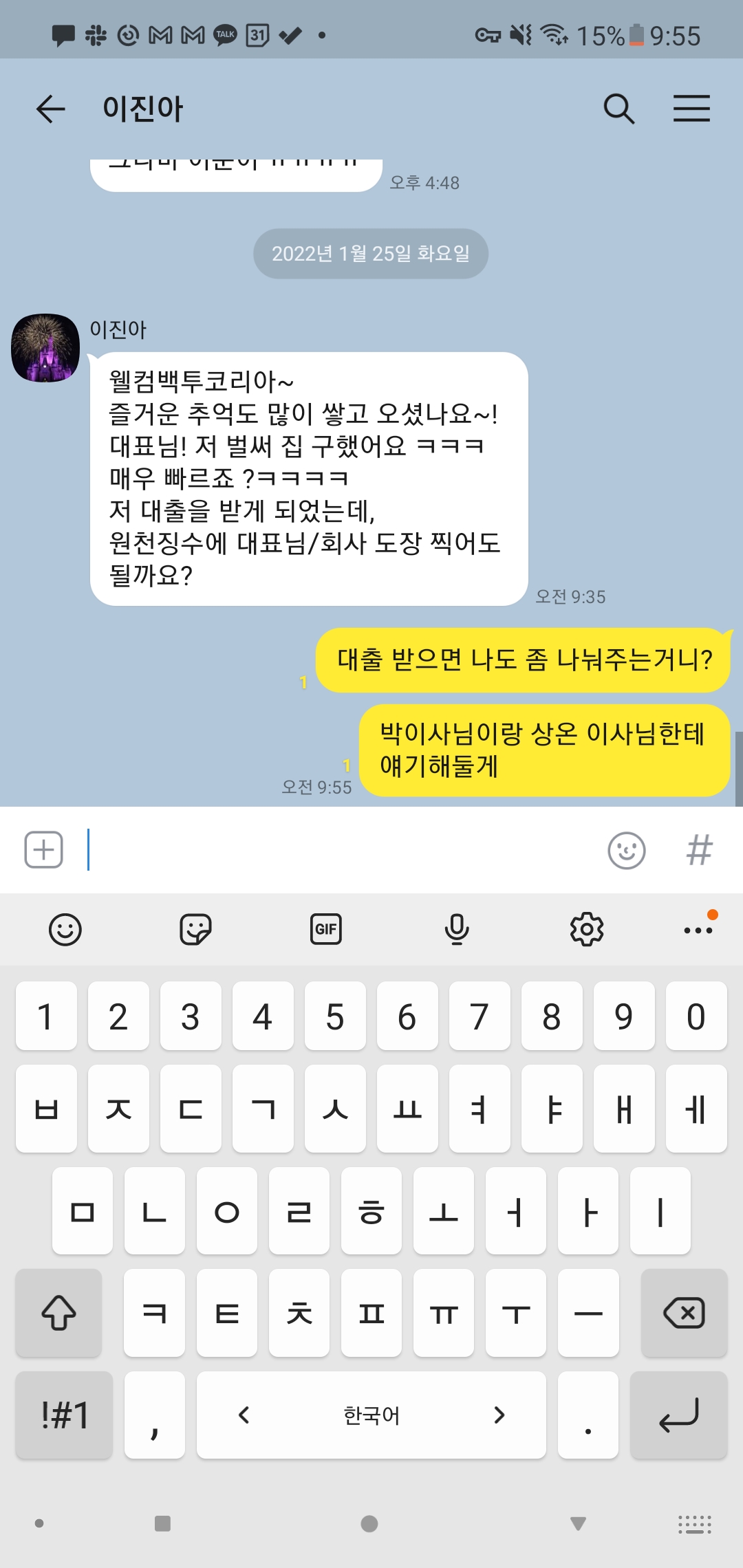Tap the hashtag search icon

pos(700,850)
